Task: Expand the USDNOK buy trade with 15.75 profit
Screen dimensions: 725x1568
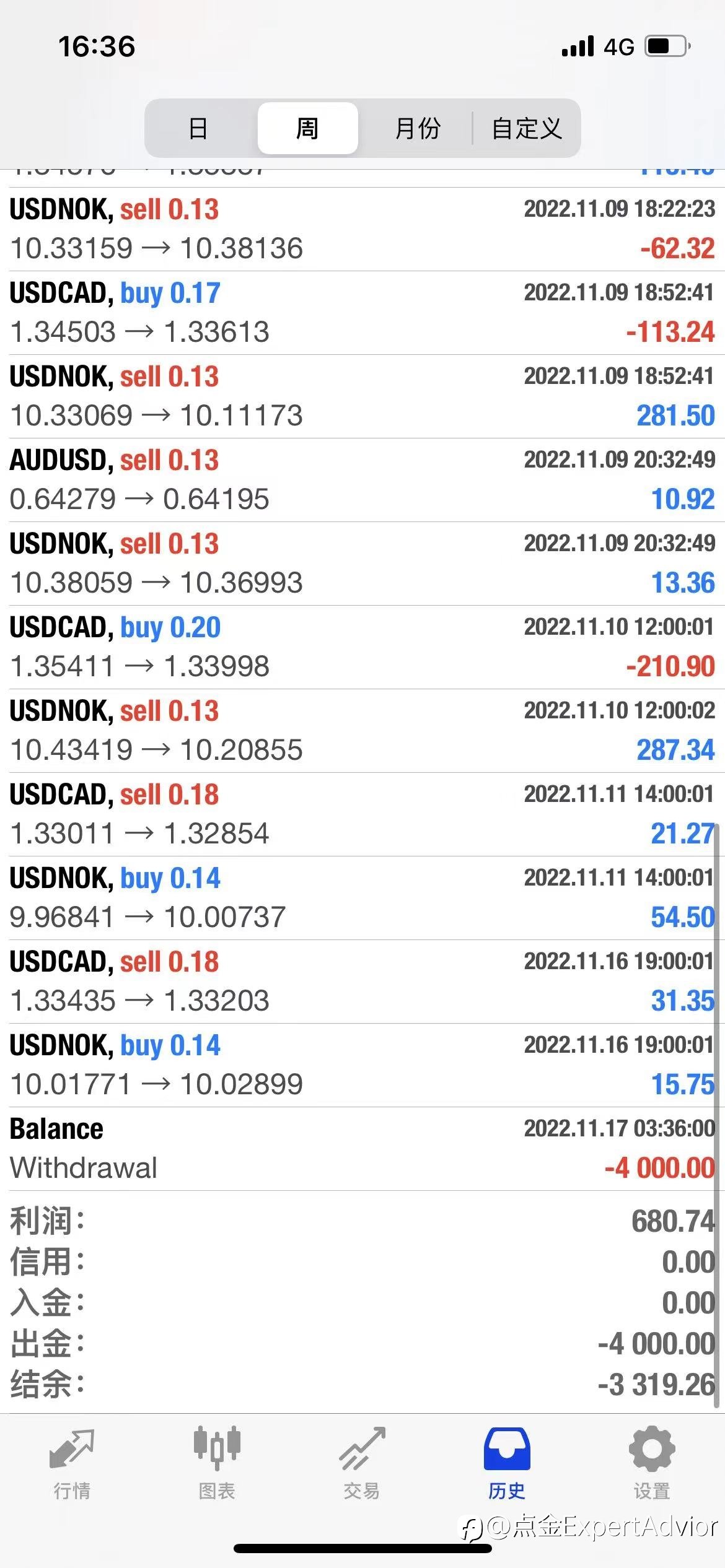Action: pos(362,1065)
